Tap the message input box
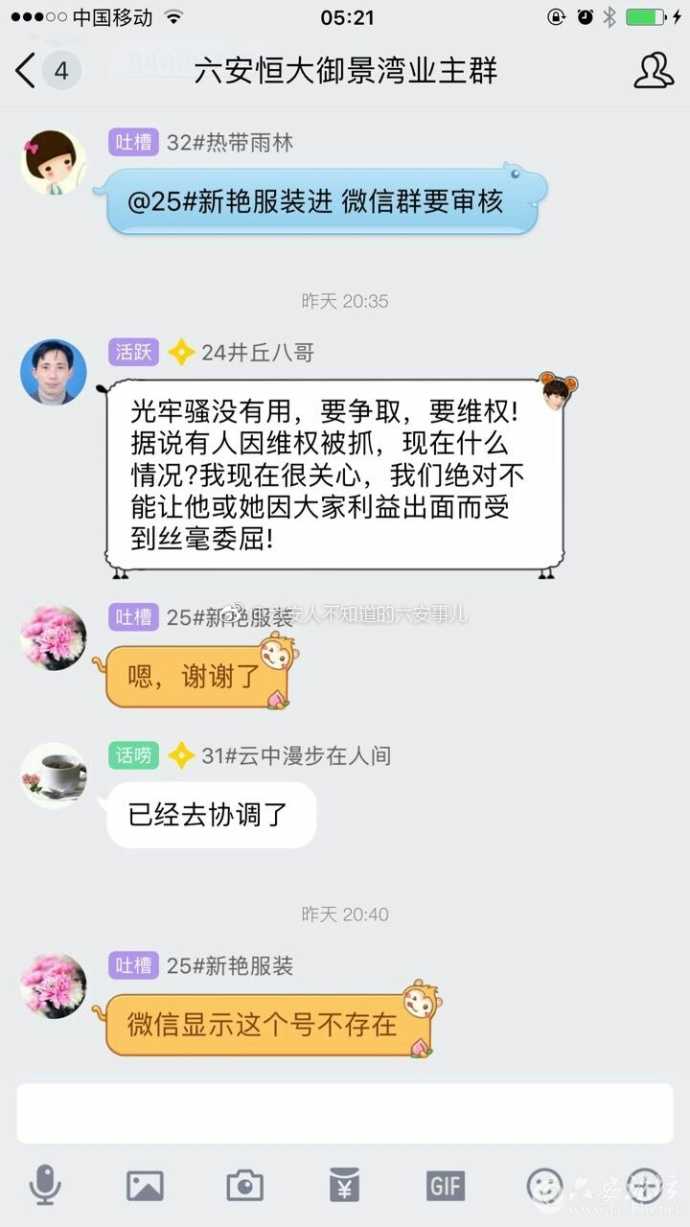 coord(345,1113)
